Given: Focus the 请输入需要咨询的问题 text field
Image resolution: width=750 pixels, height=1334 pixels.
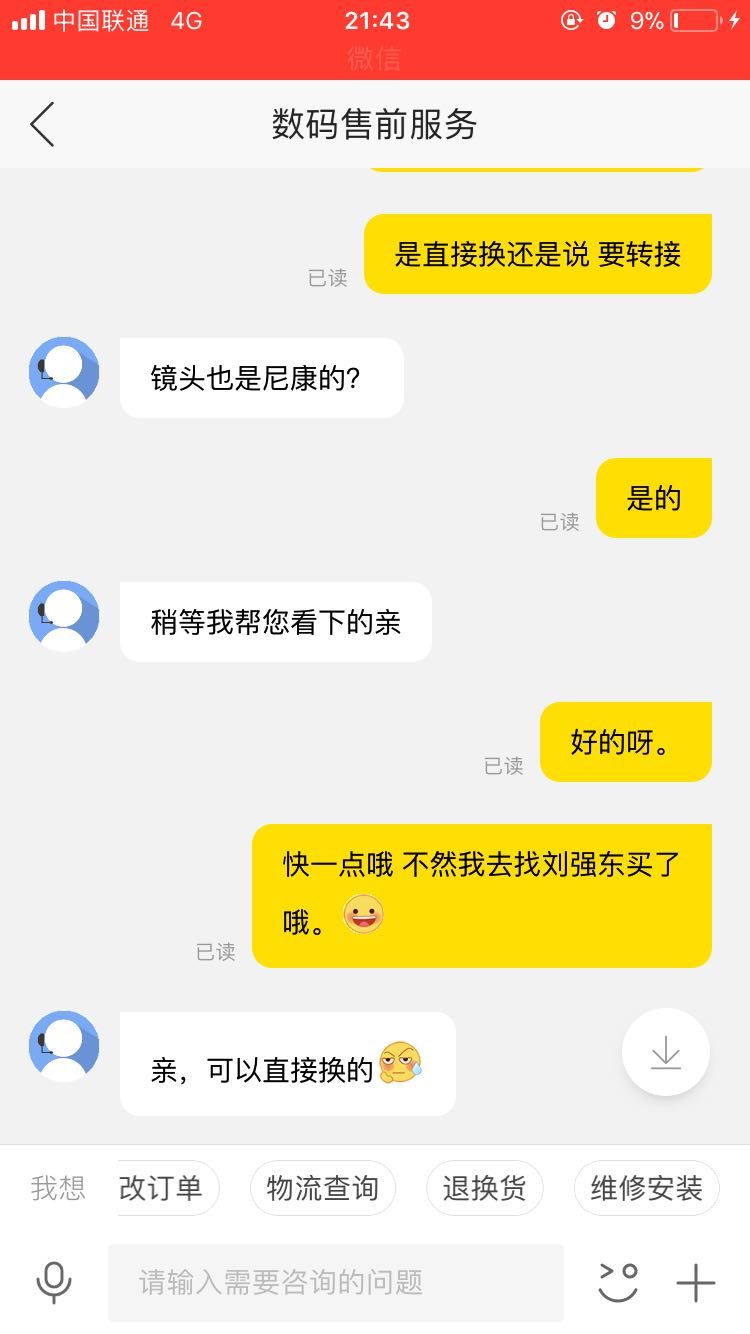Looking at the screenshot, I should [336, 1282].
